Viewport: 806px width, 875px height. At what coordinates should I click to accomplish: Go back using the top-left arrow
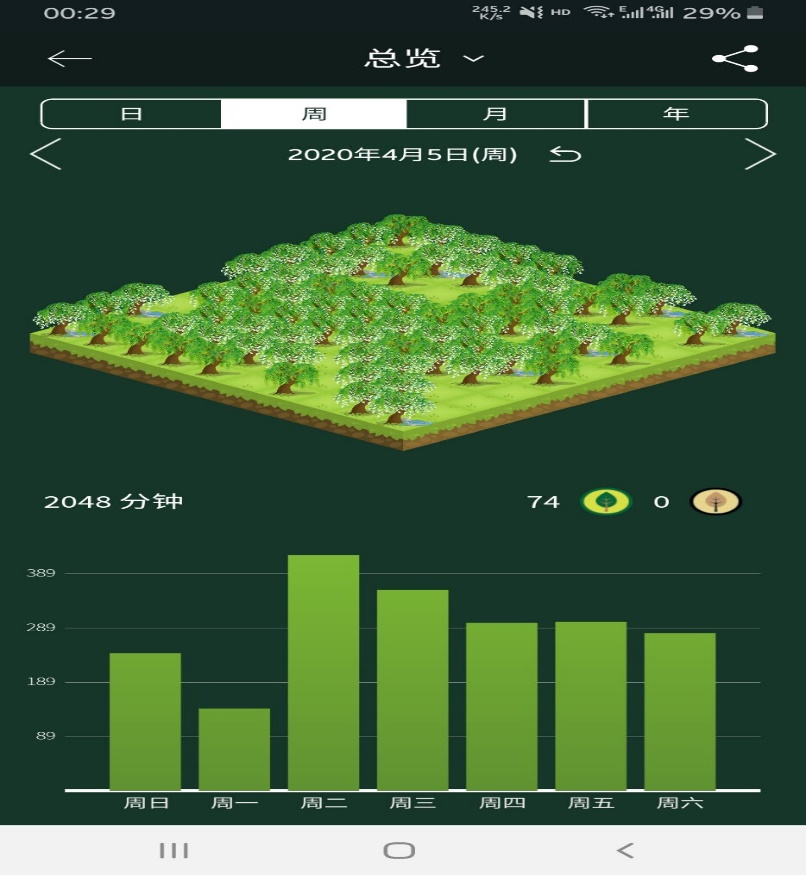[x=69, y=58]
